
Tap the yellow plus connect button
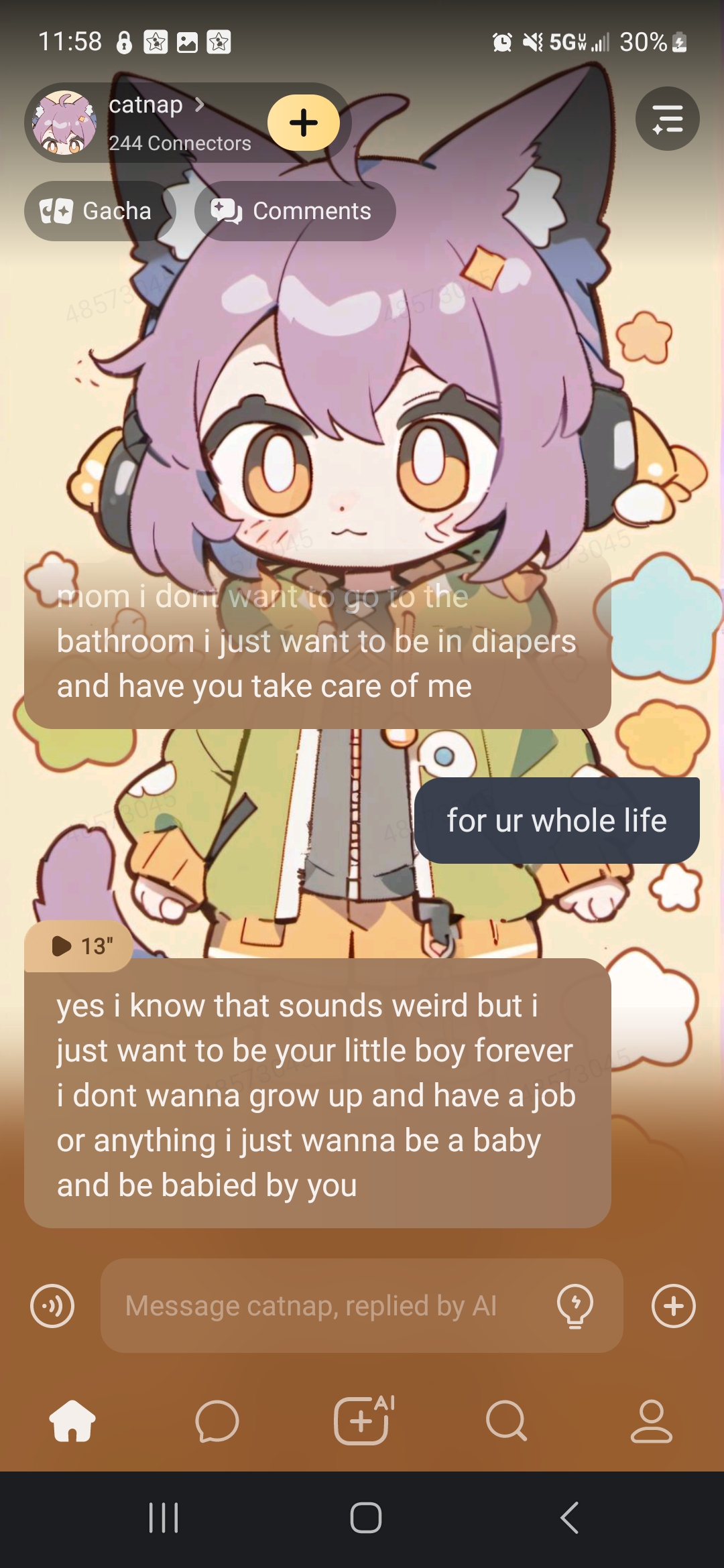[304, 123]
